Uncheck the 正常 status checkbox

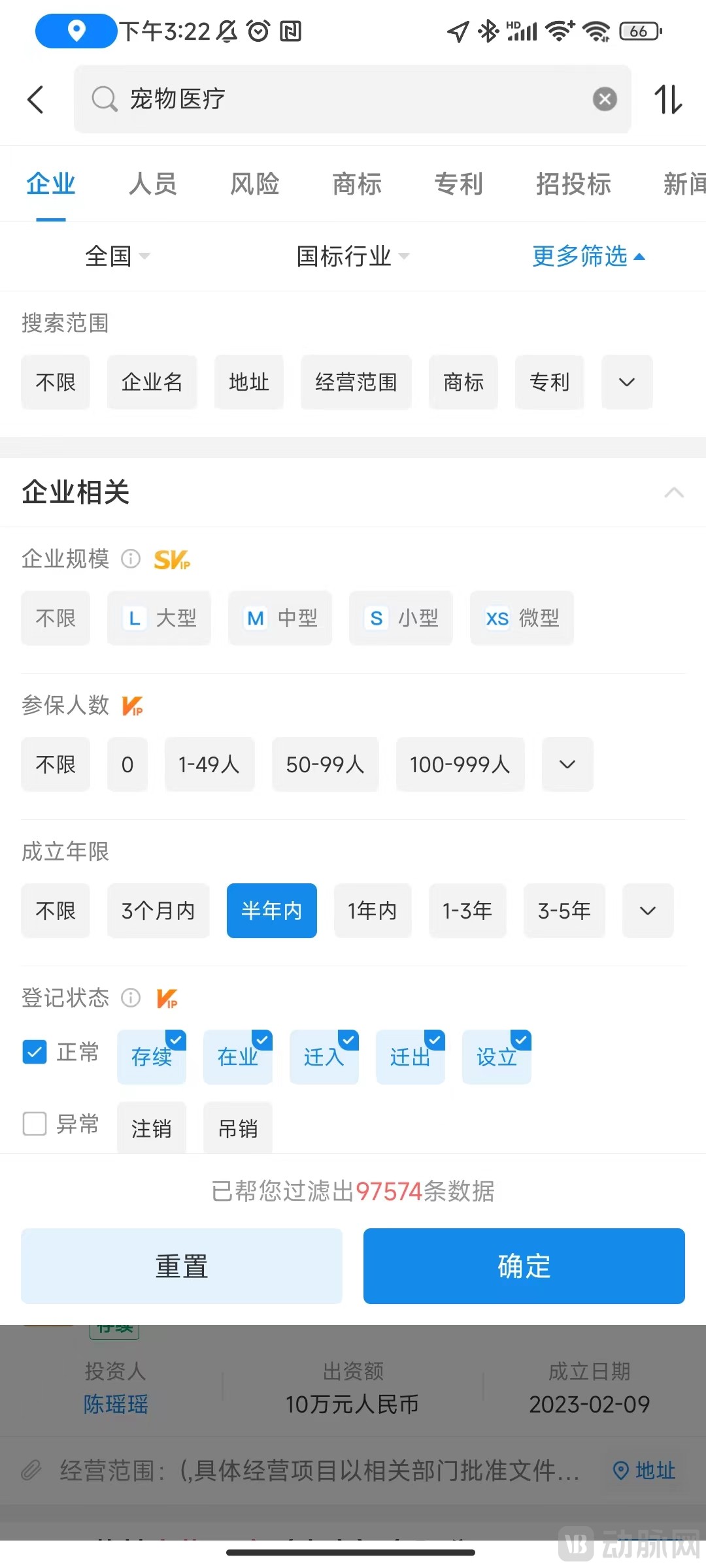coord(35,1052)
